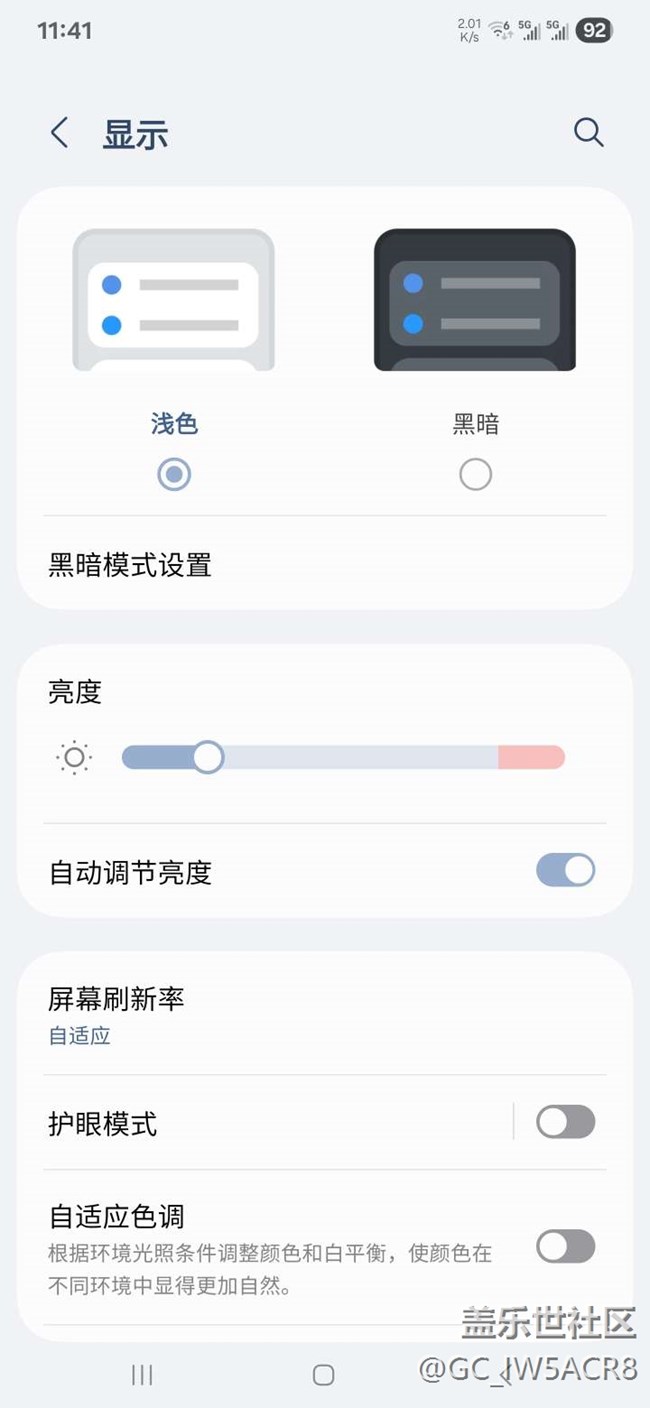Go back from the 显示 settings page
650x1408 pixels.
tap(60, 133)
